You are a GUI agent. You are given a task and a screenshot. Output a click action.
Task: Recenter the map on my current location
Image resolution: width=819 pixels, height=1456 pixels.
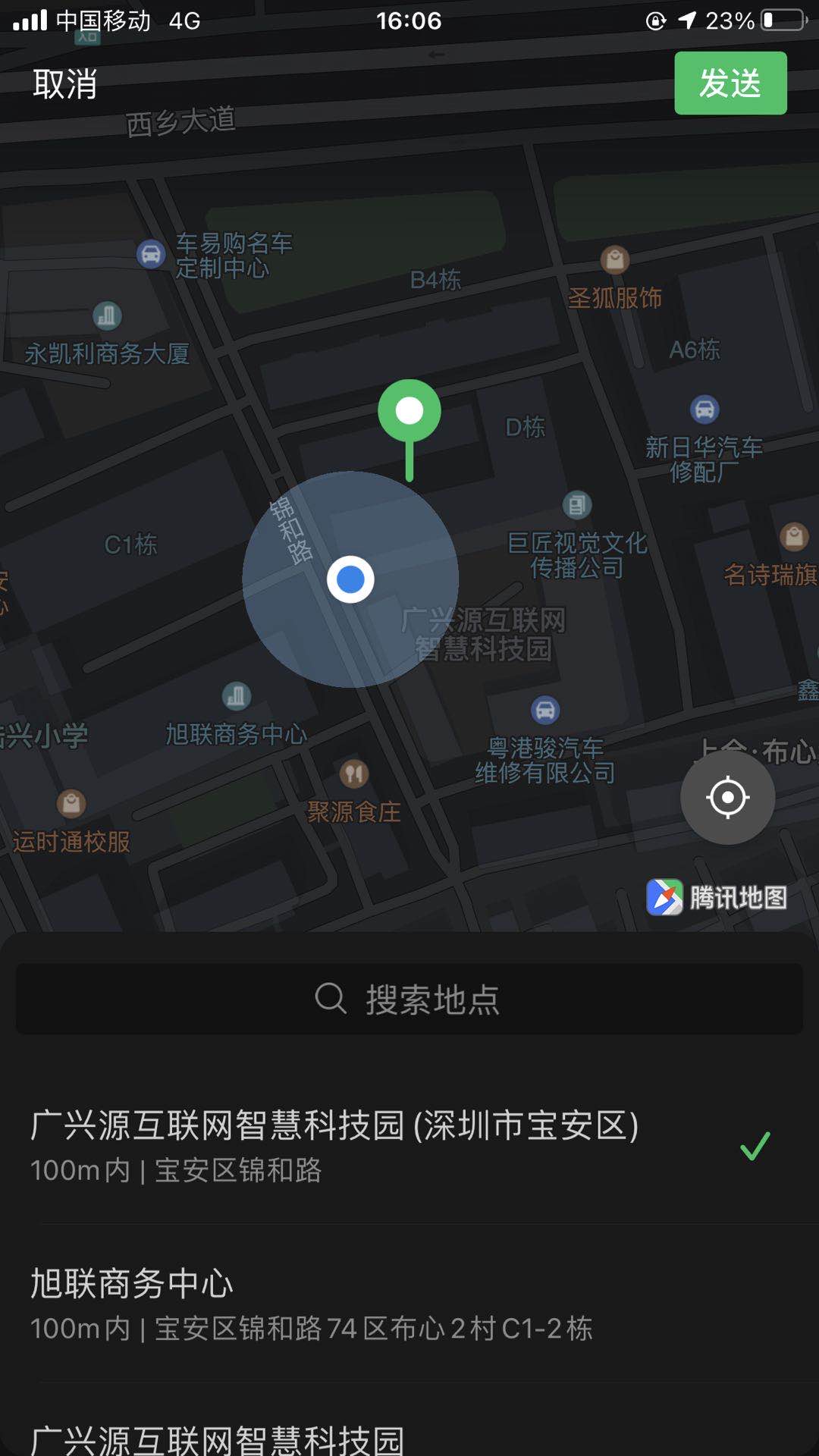click(727, 798)
